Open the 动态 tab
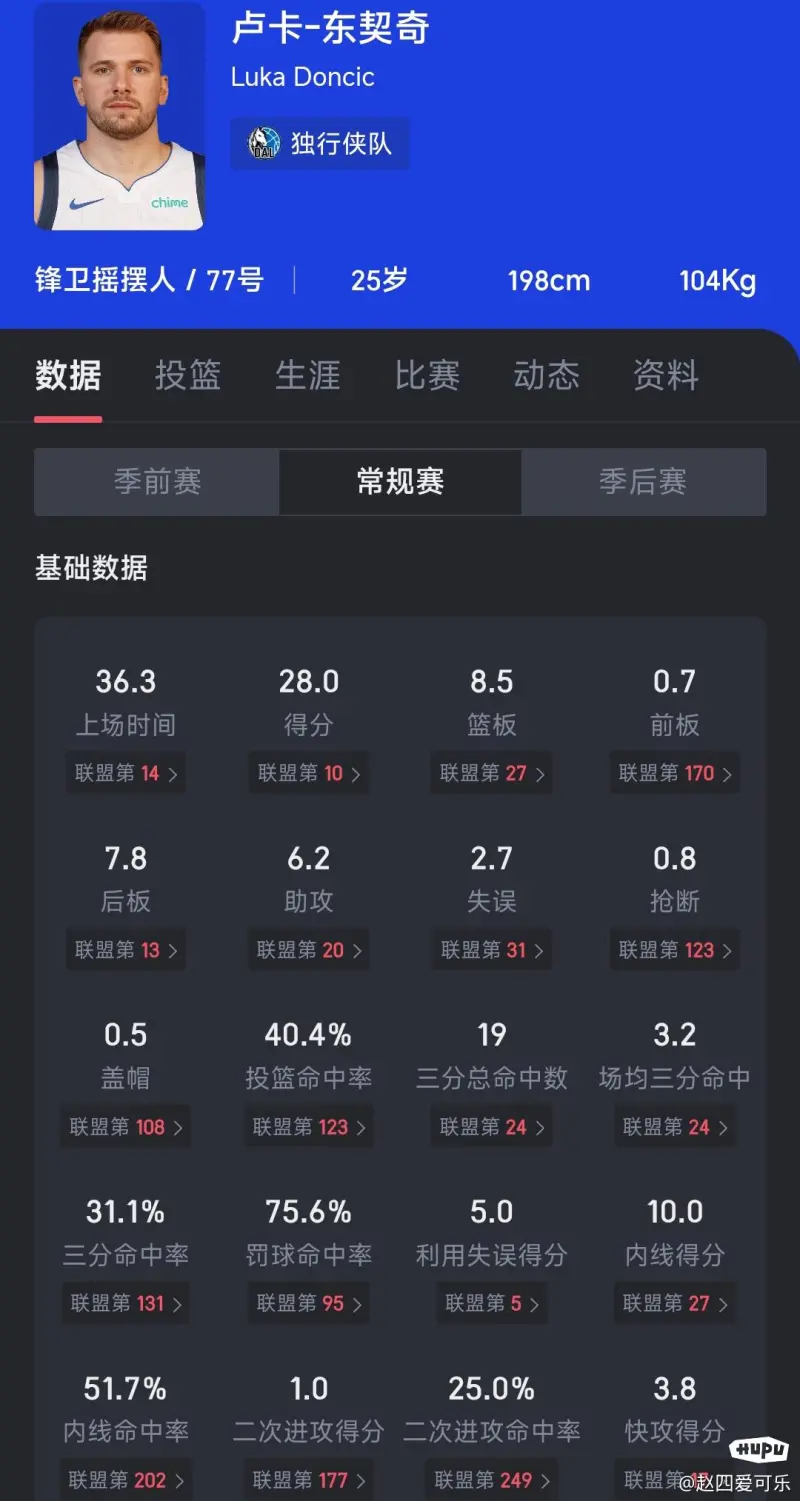 pyautogui.click(x=546, y=376)
